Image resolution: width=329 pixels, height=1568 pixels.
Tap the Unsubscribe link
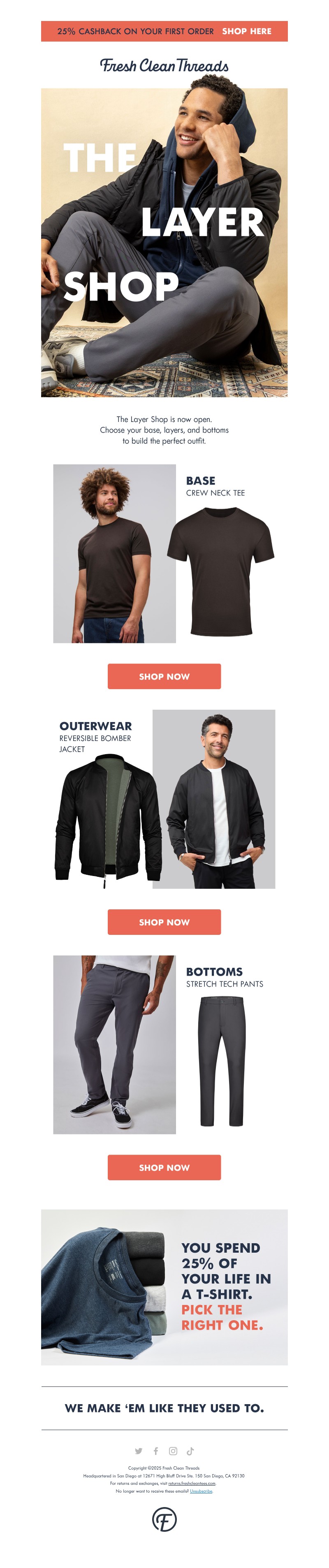[201, 1491]
